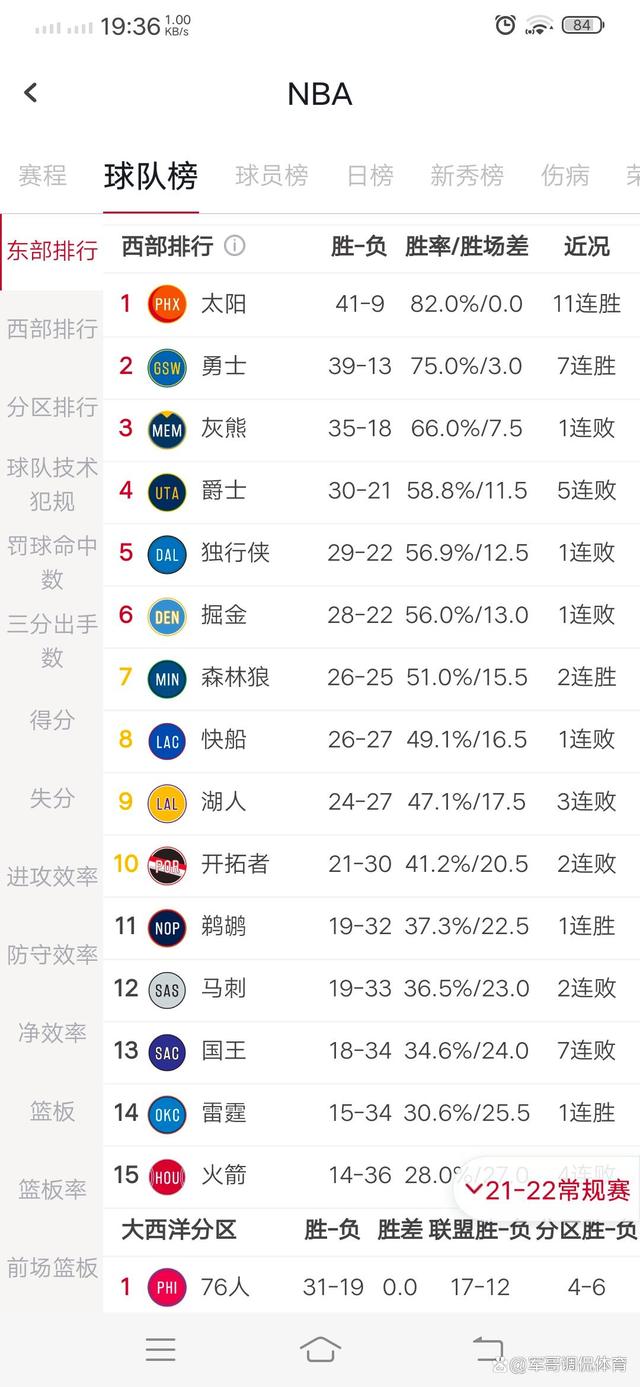Select 西部排行 in the side menu
Viewport: 640px width, 1387px height.
[52, 328]
